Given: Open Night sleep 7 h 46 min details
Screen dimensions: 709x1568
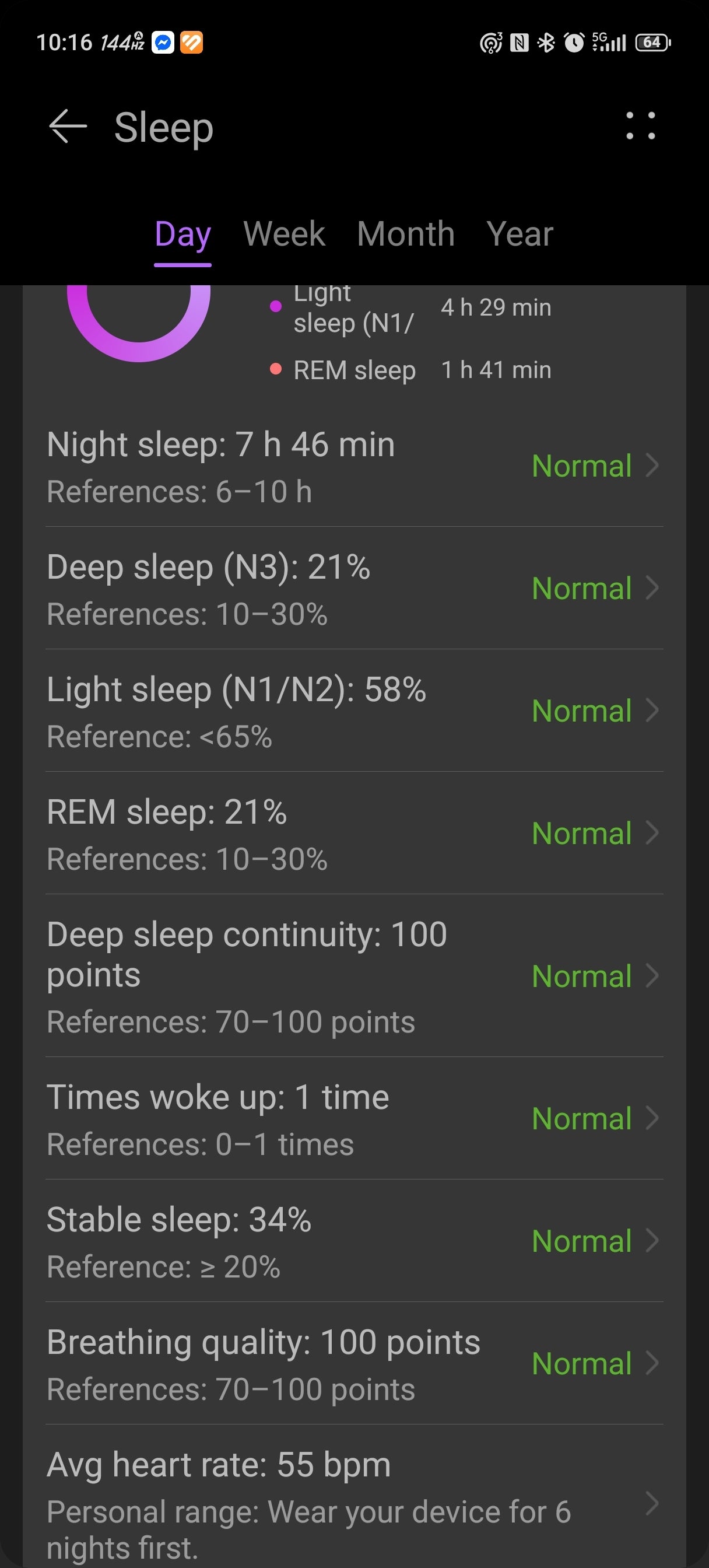Looking at the screenshot, I should click(x=354, y=466).
